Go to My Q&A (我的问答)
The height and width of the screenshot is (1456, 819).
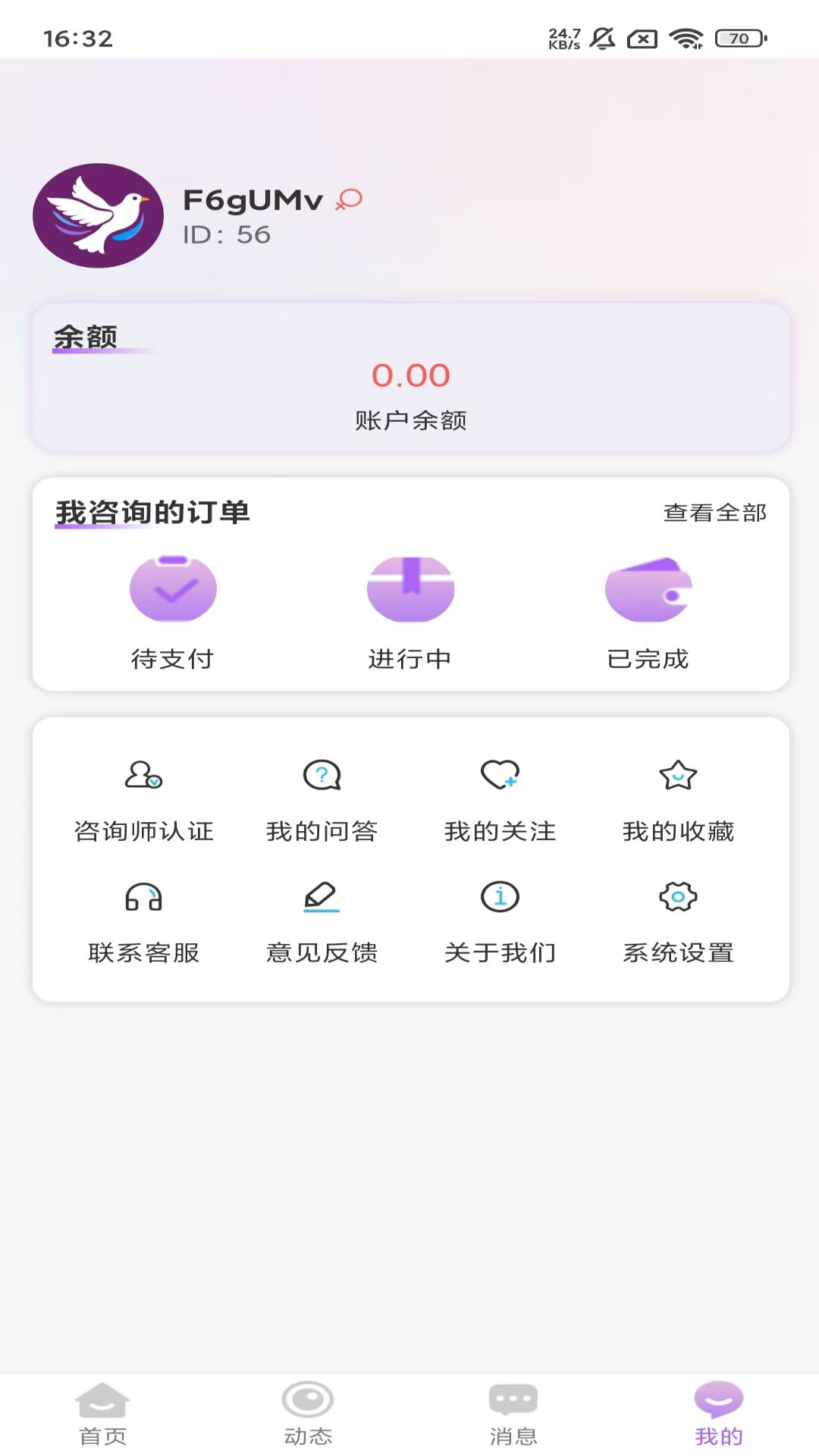pyautogui.click(x=322, y=799)
